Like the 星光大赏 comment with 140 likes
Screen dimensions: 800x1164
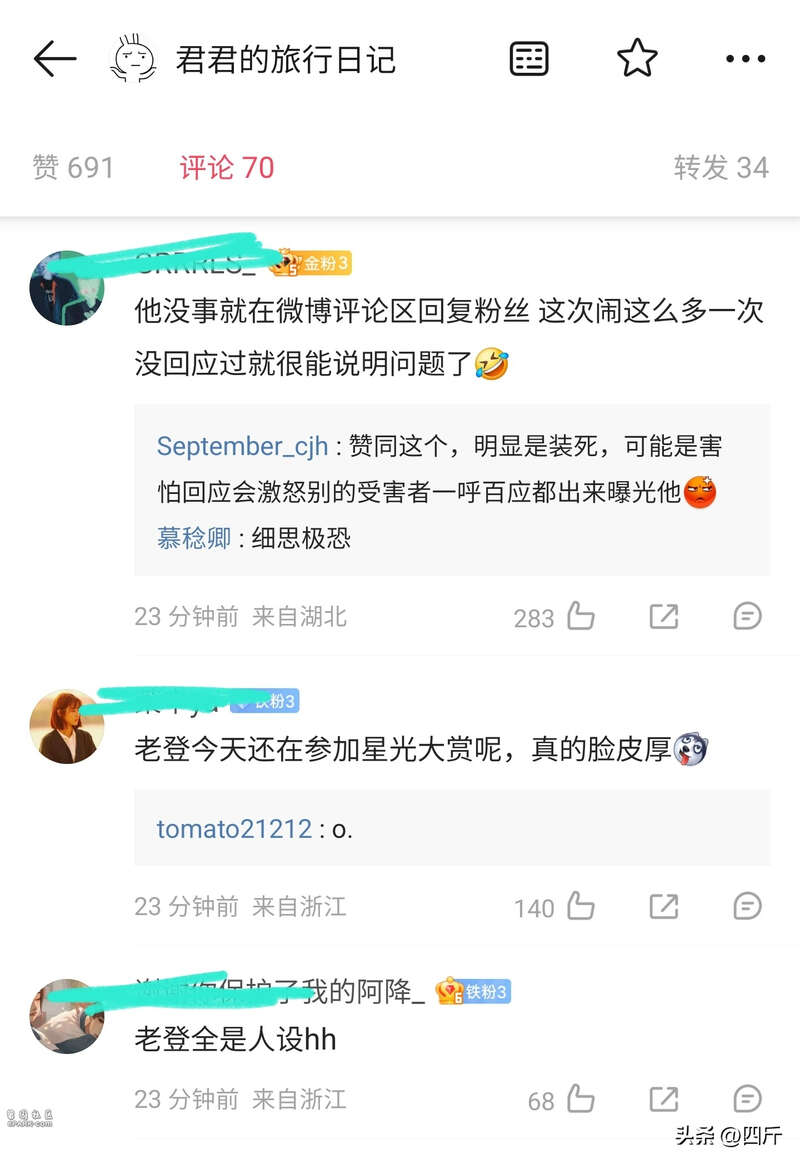pyautogui.click(x=581, y=907)
